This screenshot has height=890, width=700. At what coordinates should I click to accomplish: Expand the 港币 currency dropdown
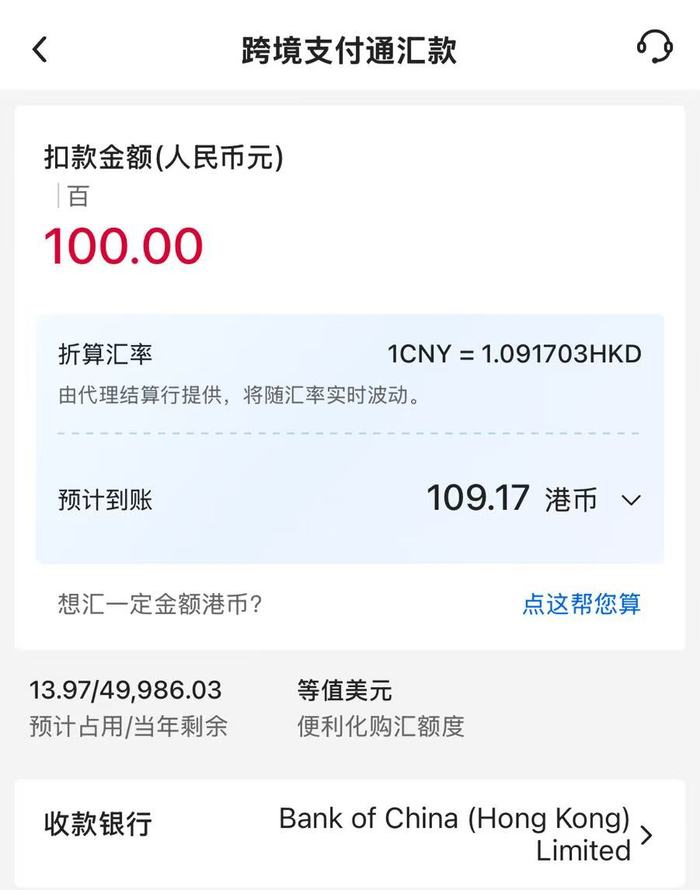coord(630,499)
